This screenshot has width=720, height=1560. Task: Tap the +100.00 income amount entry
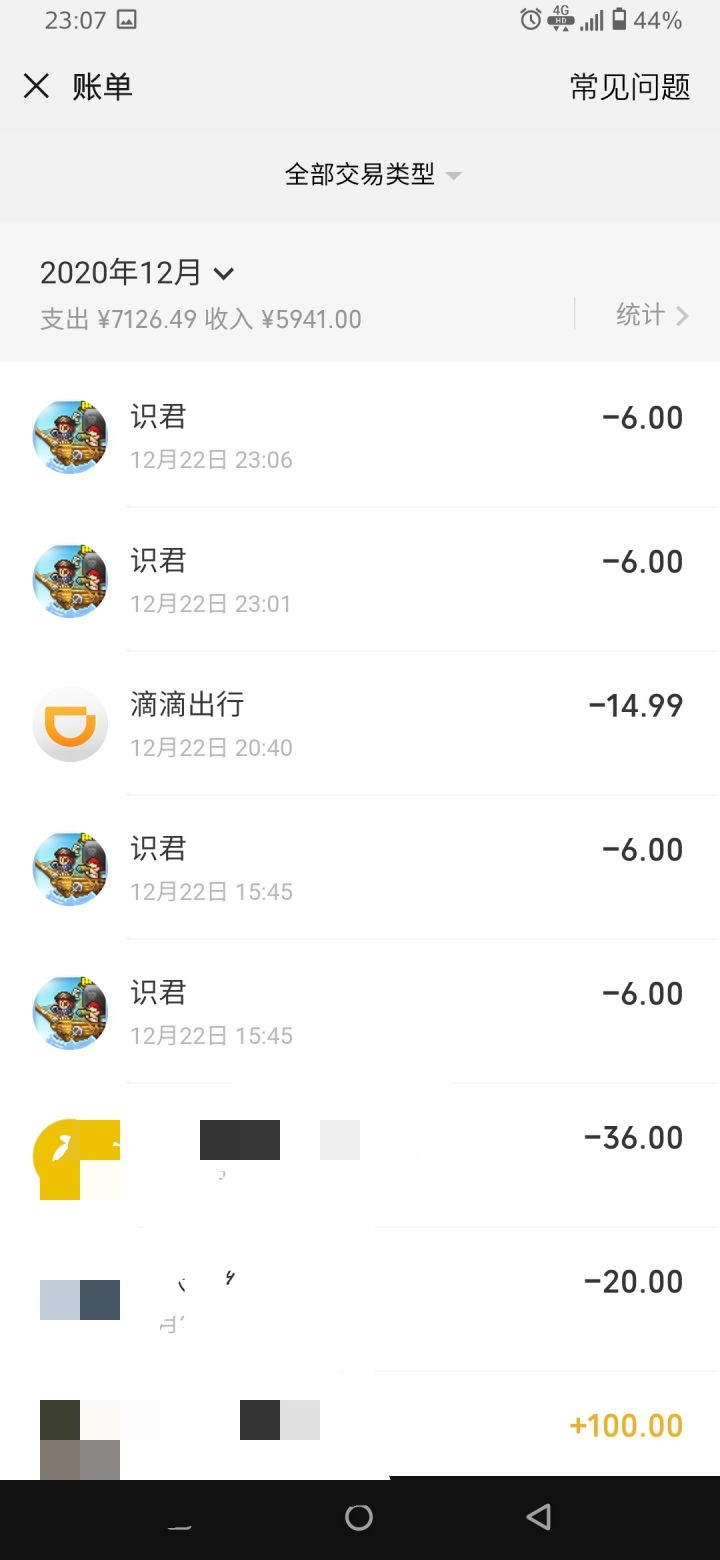[x=626, y=1425]
